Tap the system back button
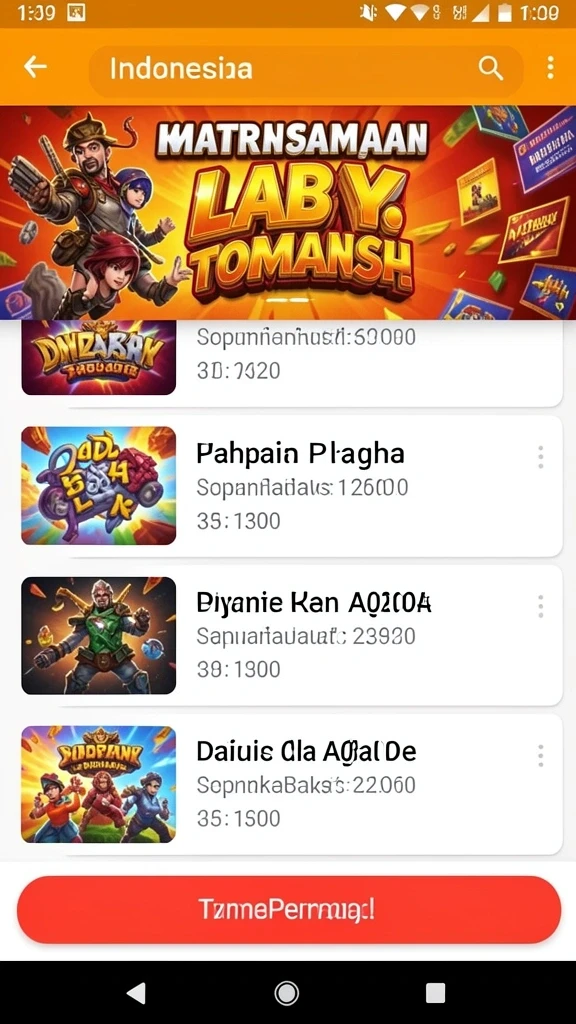This screenshot has height=1024, width=576. pos(136,993)
